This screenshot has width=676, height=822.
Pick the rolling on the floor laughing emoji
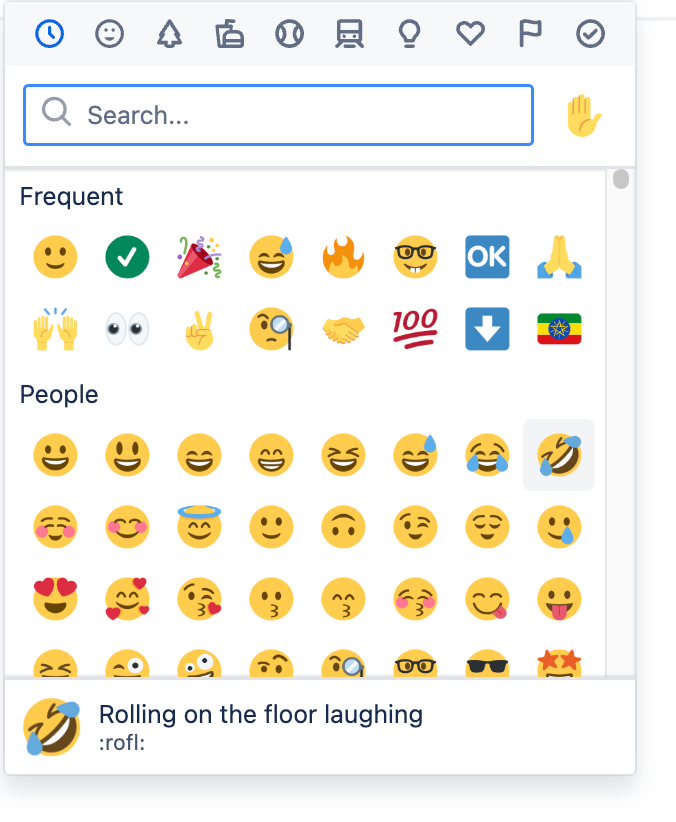559,455
